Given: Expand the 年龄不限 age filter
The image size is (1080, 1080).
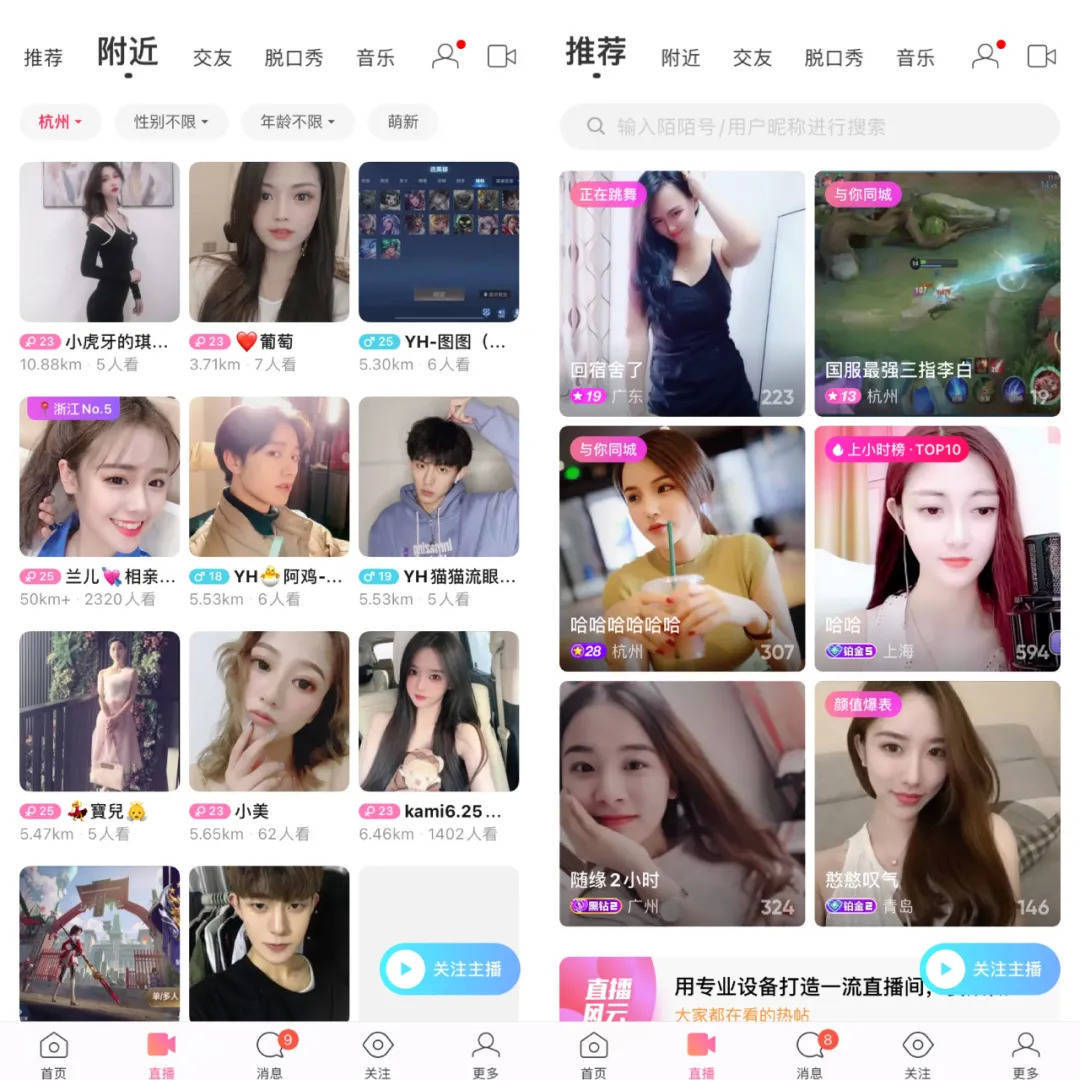Looking at the screenshot, I should (297, 122).
